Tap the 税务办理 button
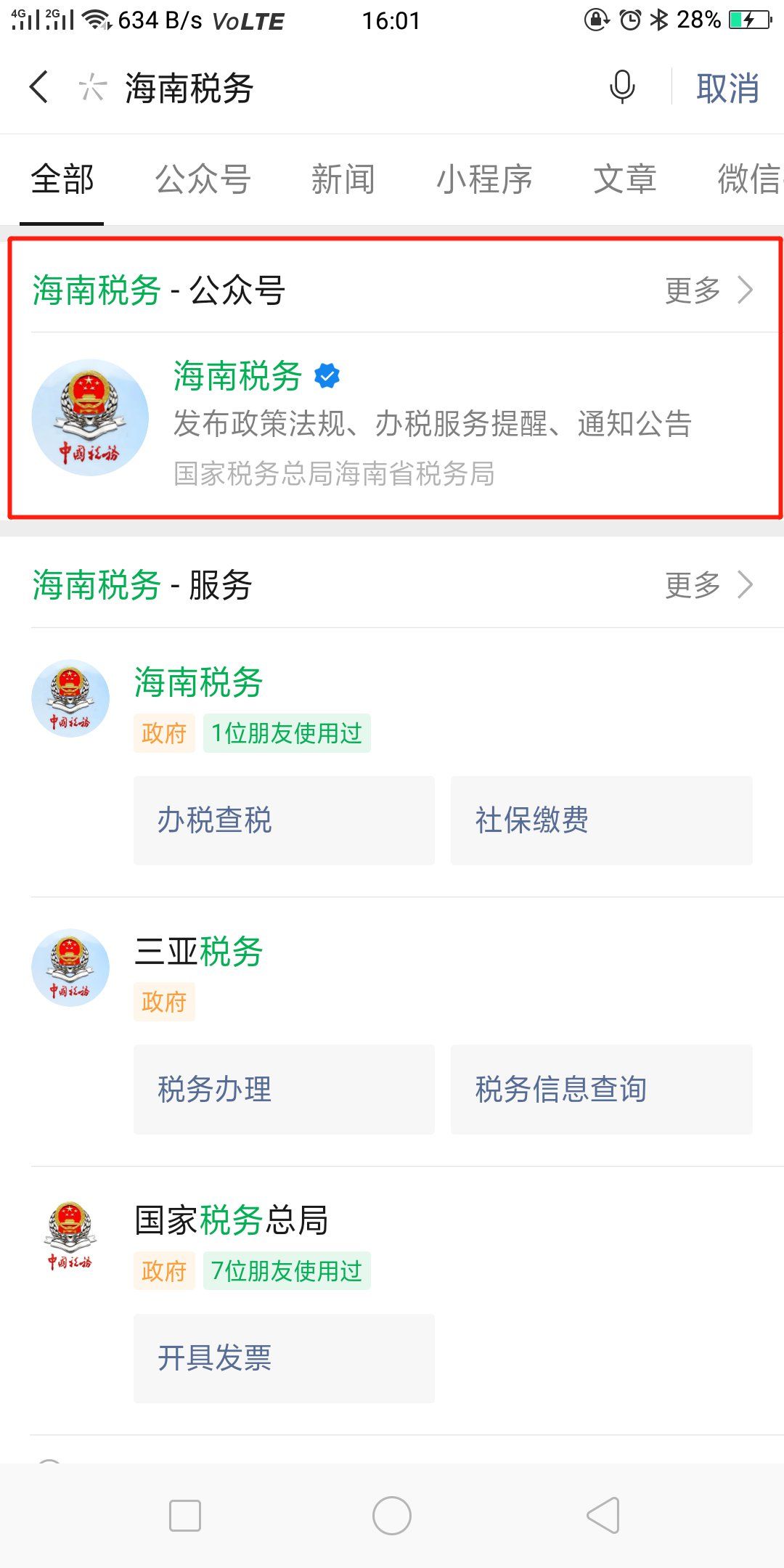 point(284,1089)
